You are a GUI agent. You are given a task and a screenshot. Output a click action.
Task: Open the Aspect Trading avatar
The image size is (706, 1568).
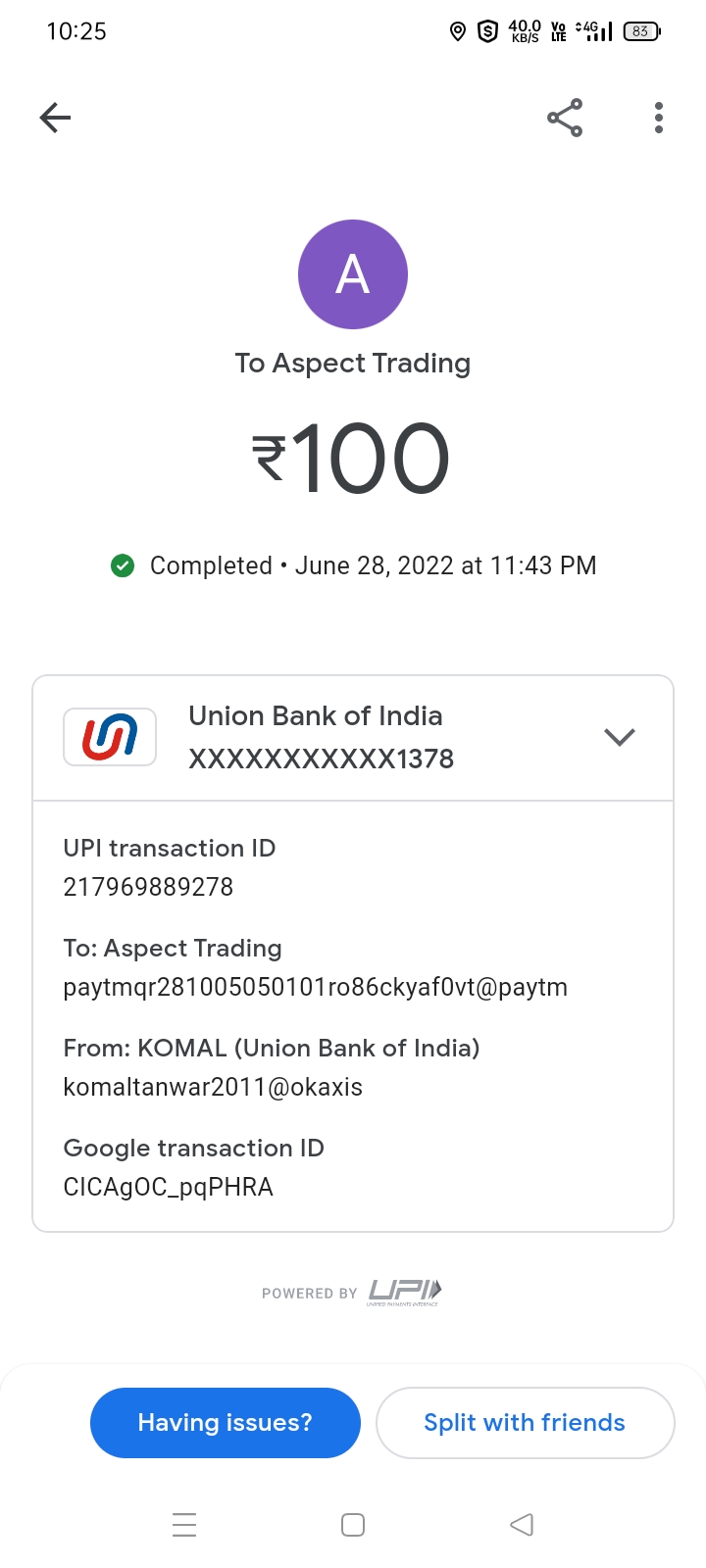pos(353,274)
